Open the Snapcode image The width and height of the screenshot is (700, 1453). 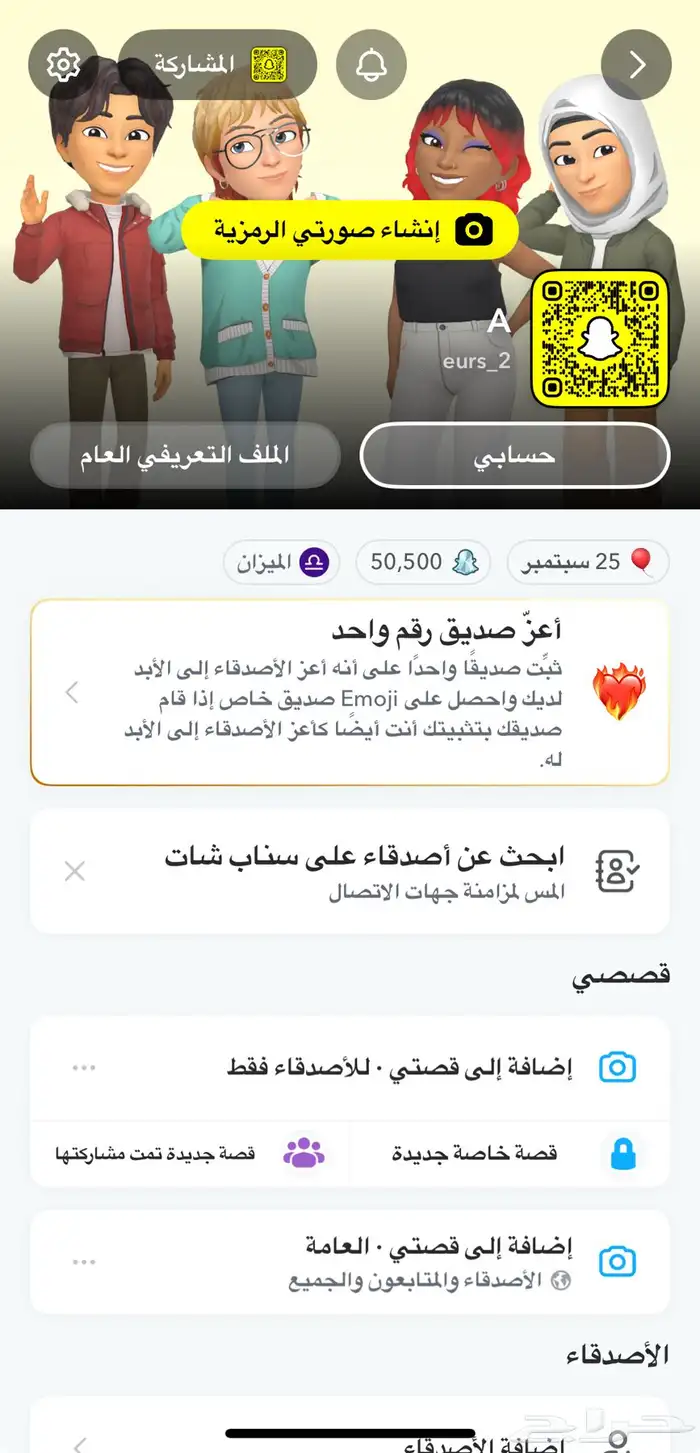click(x=599, y=340)
